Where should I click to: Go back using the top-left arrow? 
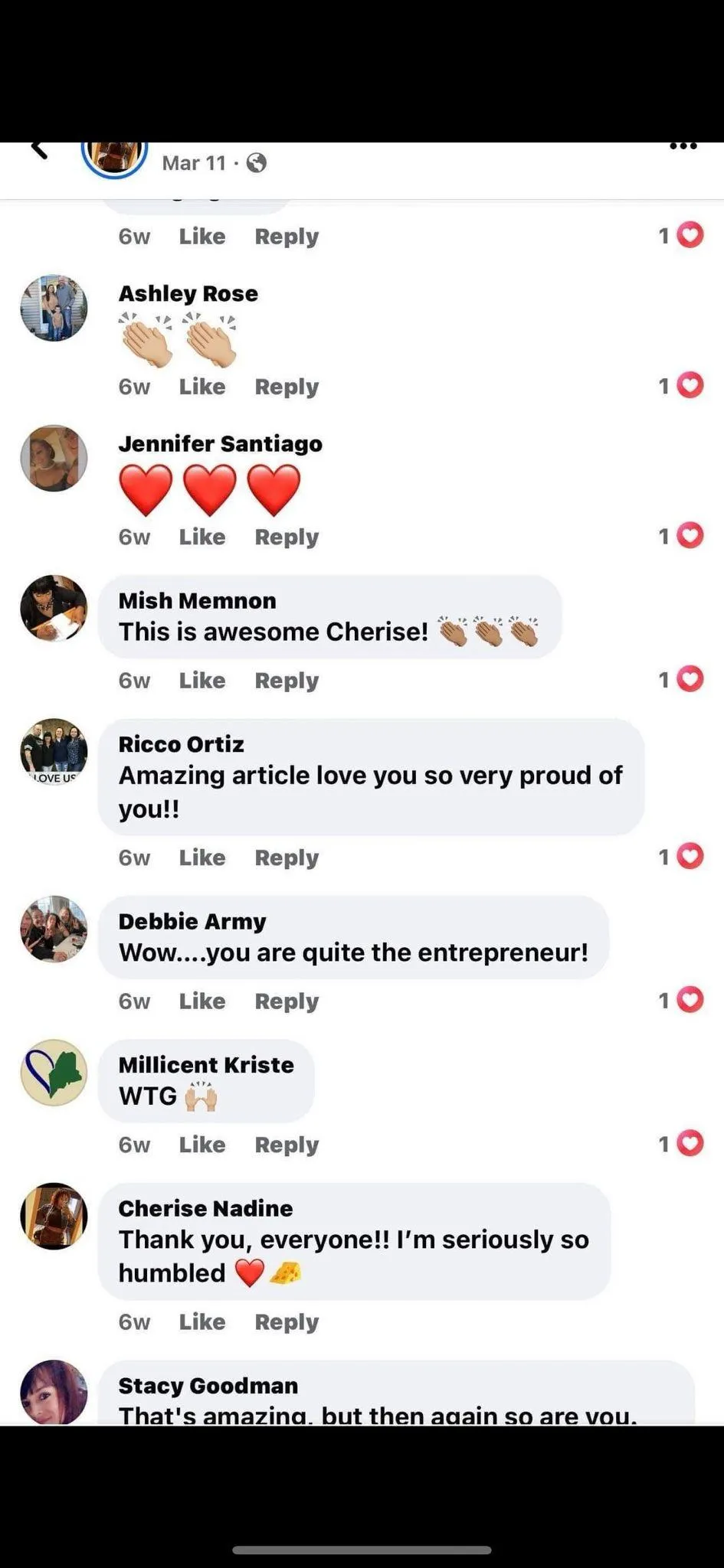[40, 150]
